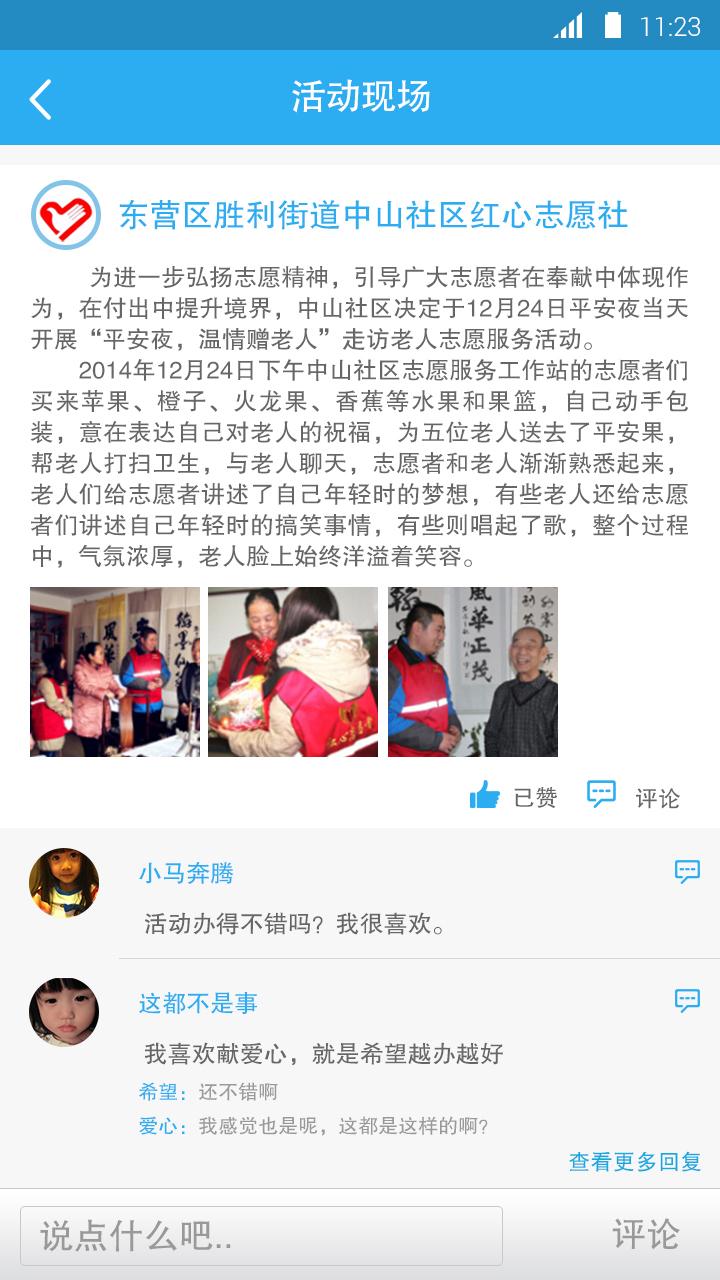Tap the 评论 button under the post
This screenshot has height=1280, width=720.
click(633, 796)
